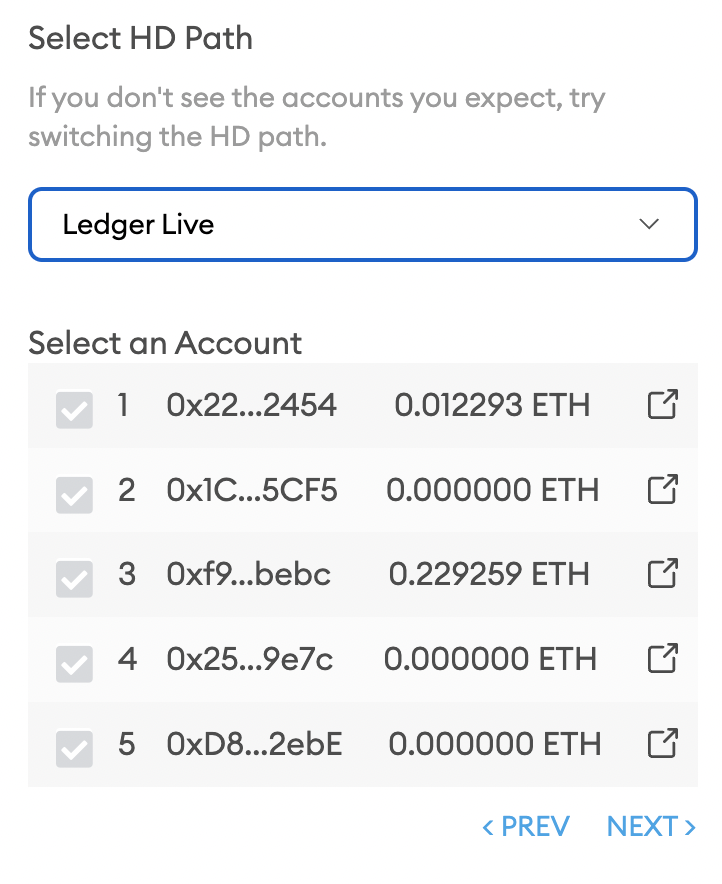722x884 pixels.
Task: Open block explorer for account 1
Action: pos(662,406)
